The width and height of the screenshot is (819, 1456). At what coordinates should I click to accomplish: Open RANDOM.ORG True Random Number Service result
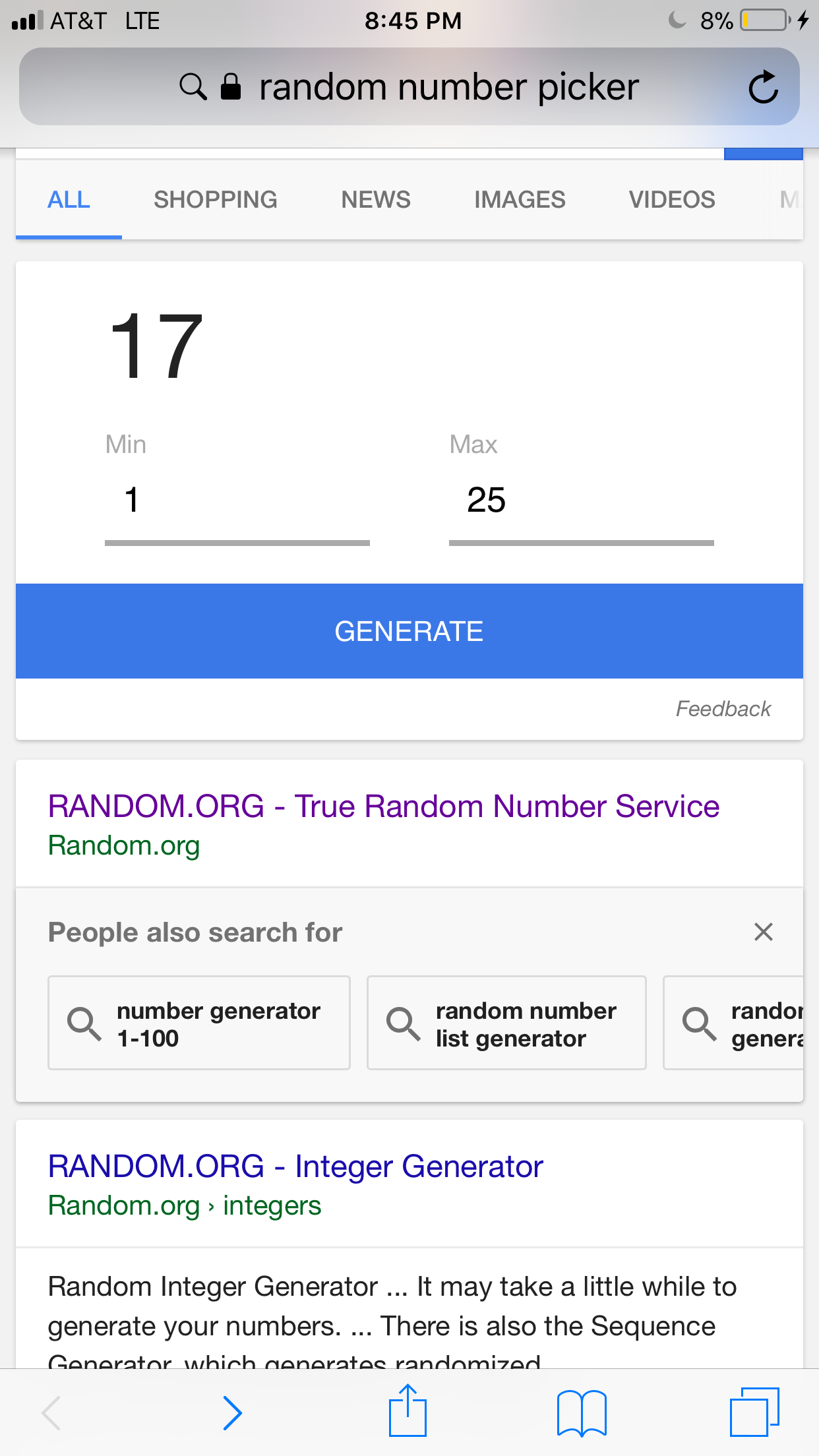point(384,806)
